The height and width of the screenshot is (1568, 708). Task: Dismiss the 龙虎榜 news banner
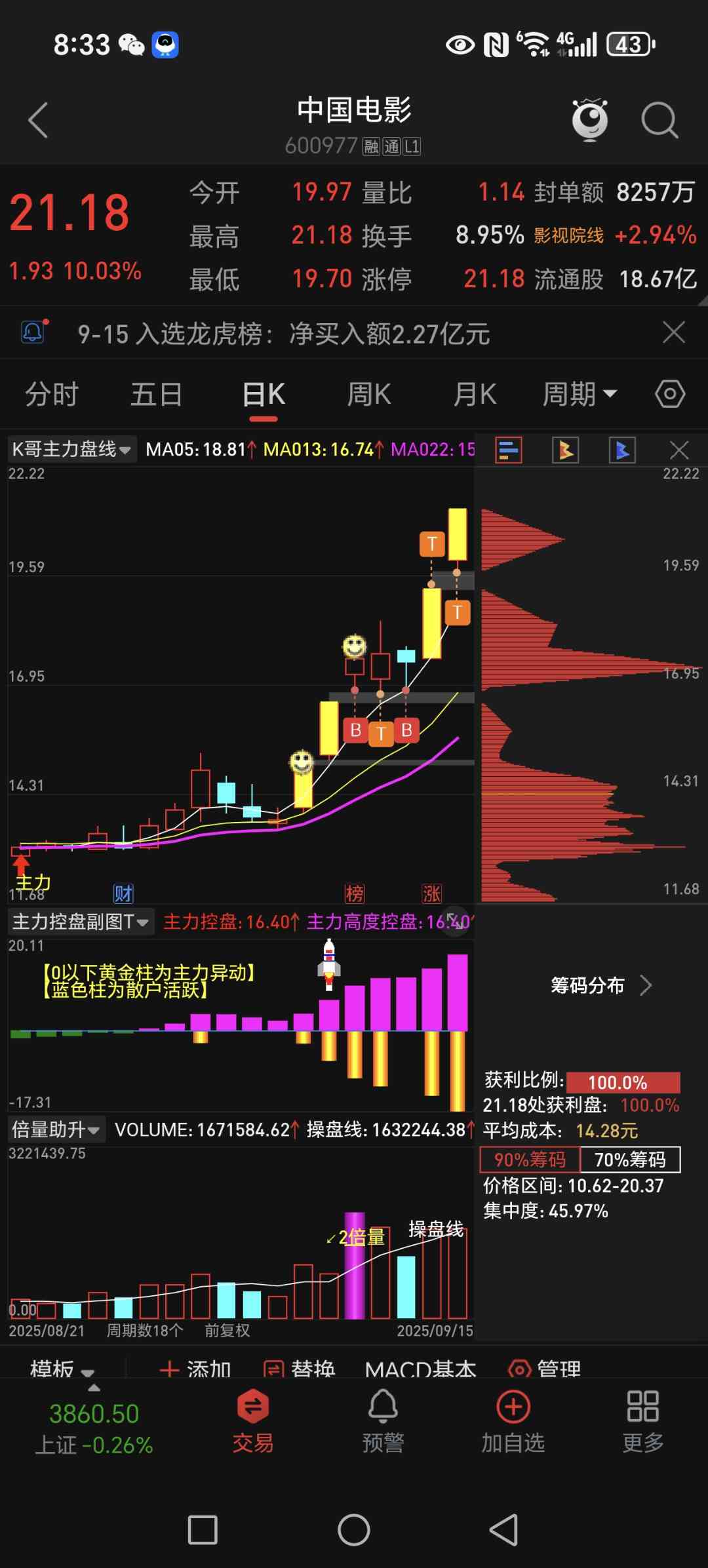click(674, 332)
